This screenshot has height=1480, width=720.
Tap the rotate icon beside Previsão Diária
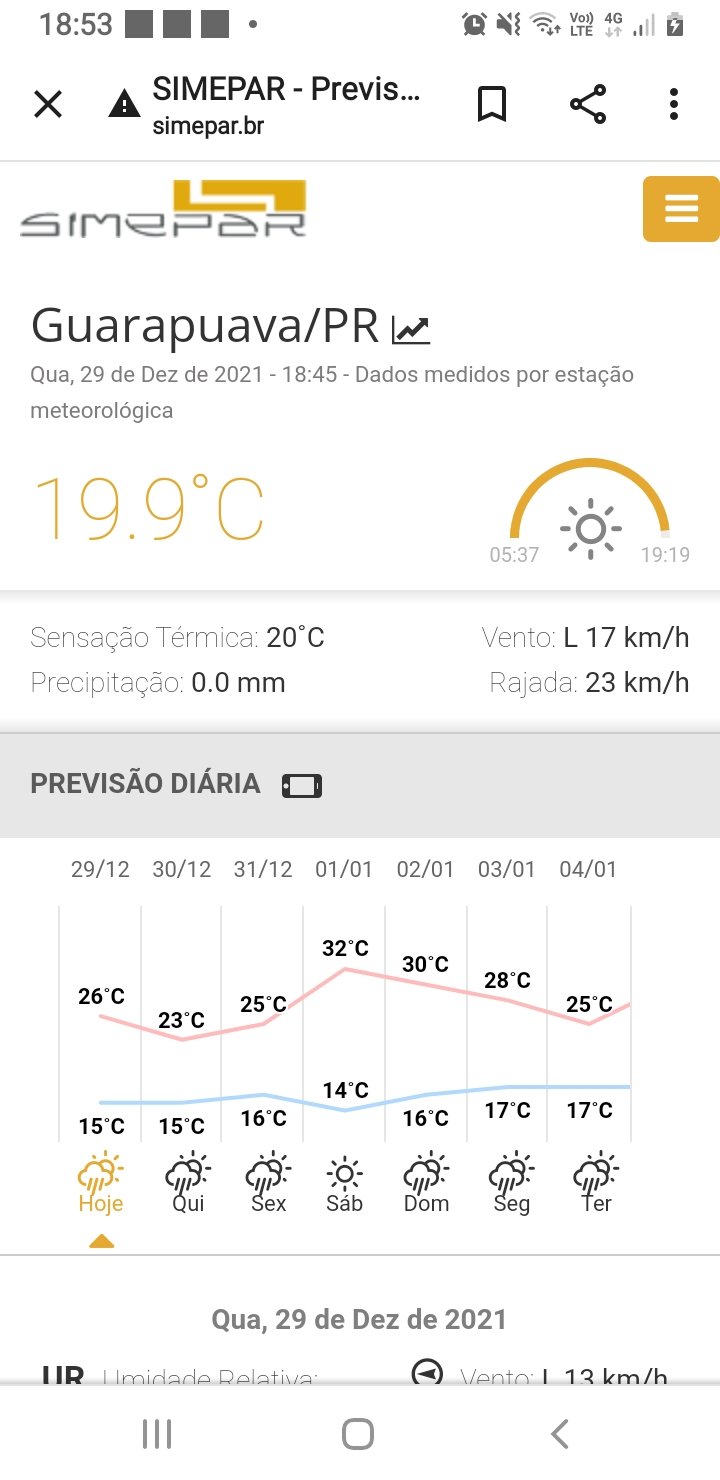302,786
